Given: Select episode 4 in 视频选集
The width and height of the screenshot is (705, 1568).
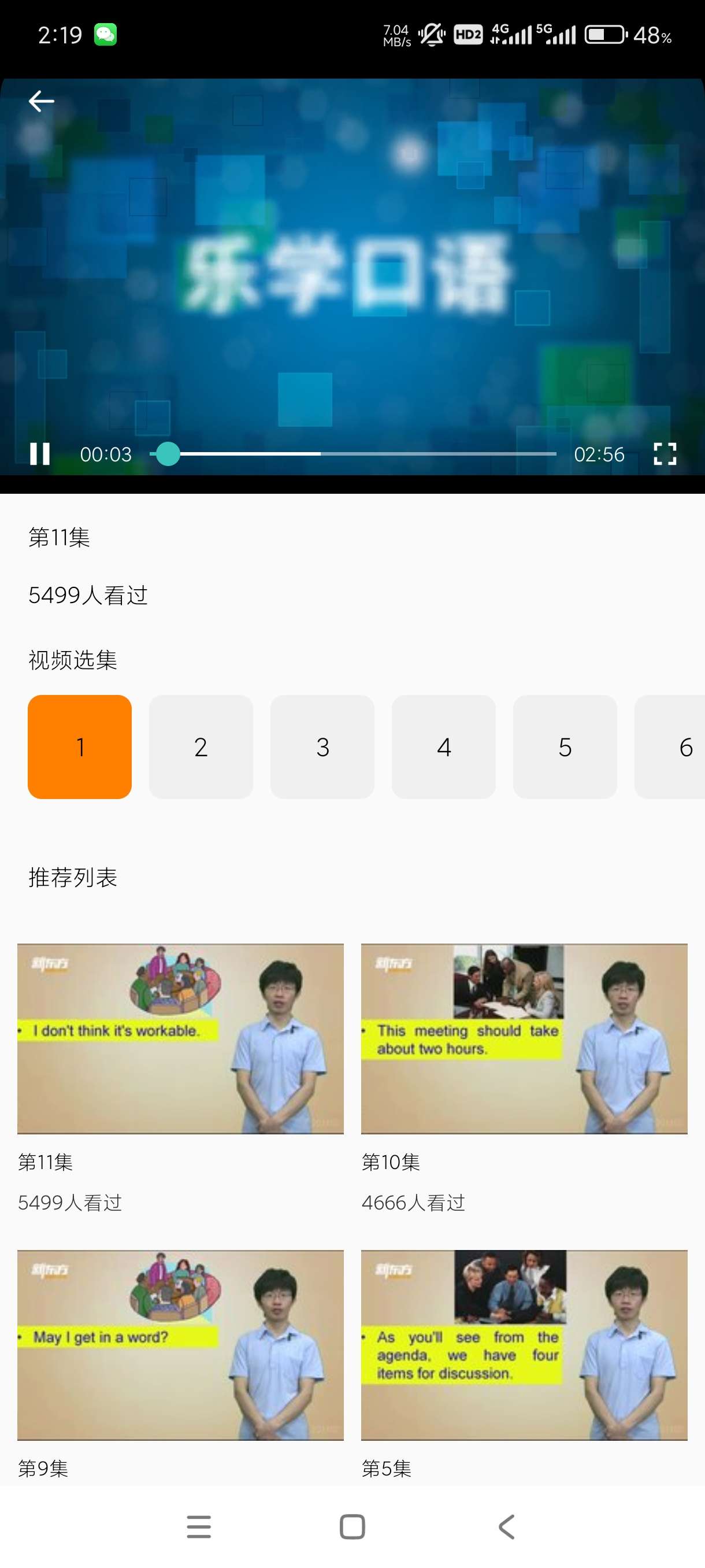Looking at the screenshot, I should 443,747.
